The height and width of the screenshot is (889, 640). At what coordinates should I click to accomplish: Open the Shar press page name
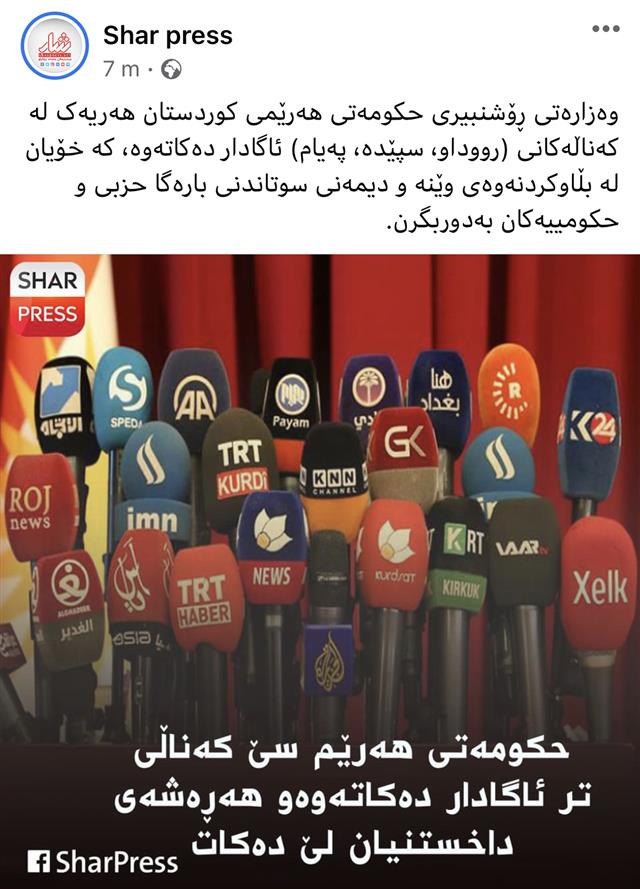pyautogui.click(x=167, y=36)
